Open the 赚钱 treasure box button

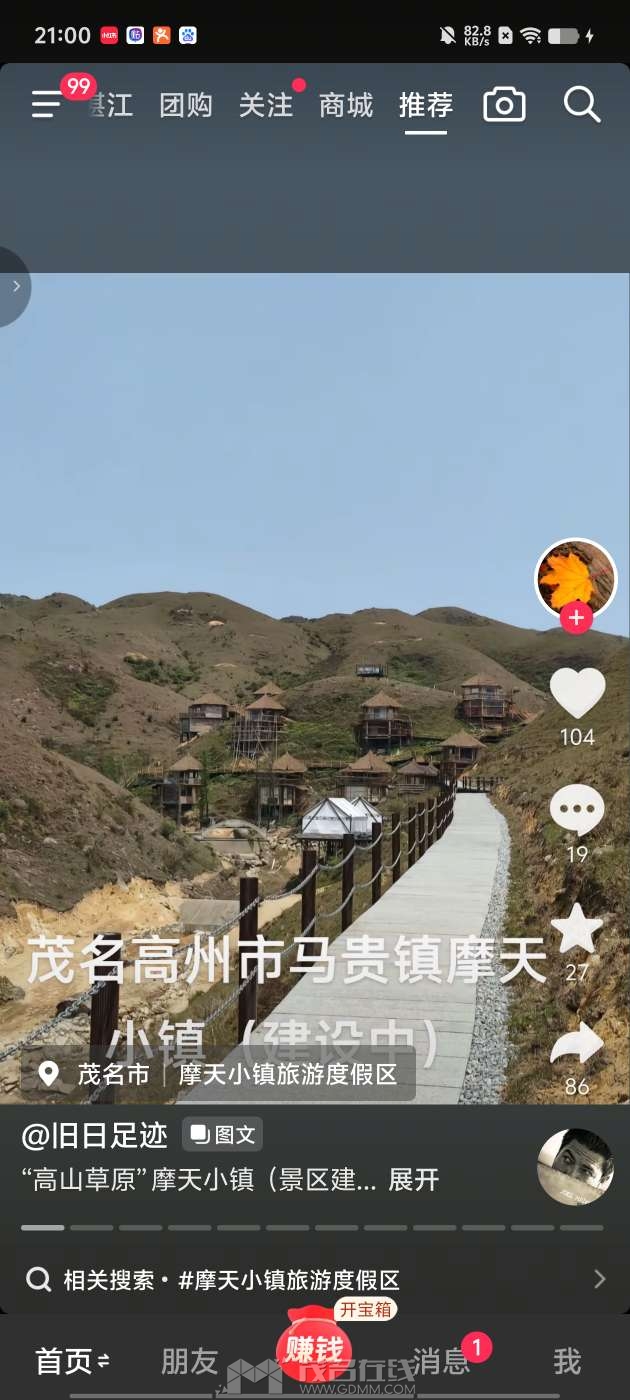pos(315,1350)
